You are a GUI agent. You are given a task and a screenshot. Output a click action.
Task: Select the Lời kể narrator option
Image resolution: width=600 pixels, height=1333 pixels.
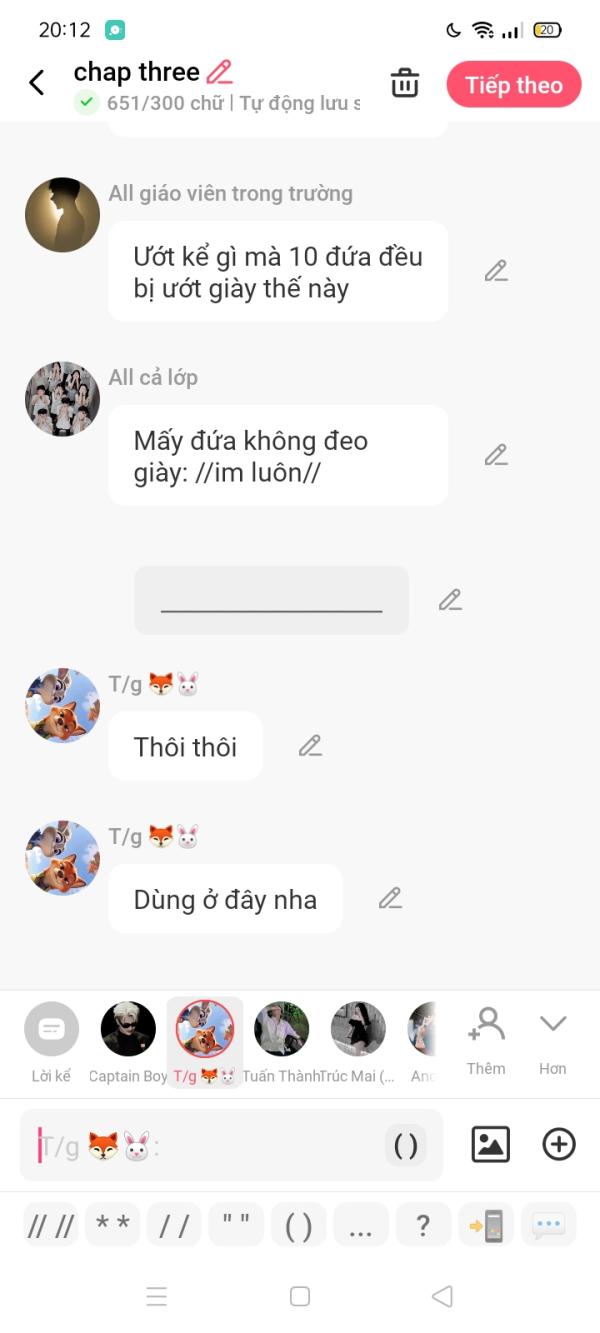pos(51,1042)
